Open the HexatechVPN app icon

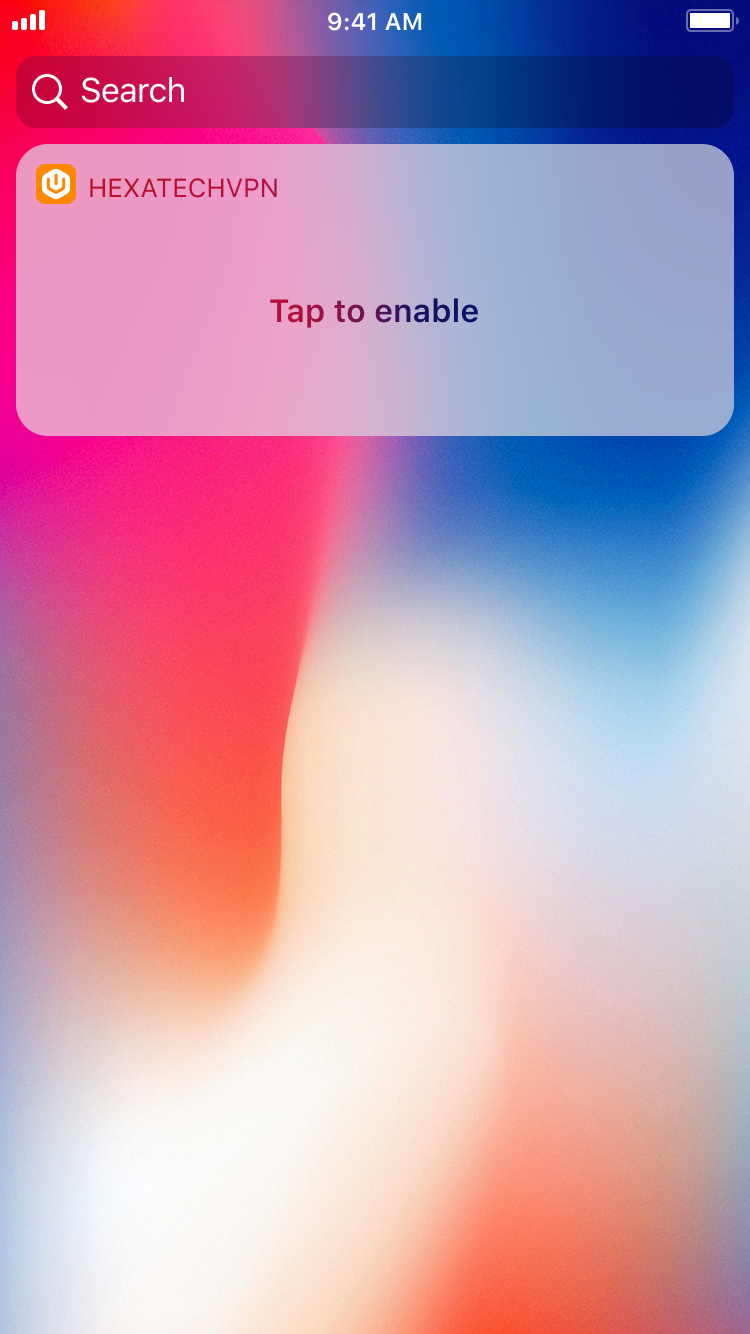[56, 185]
